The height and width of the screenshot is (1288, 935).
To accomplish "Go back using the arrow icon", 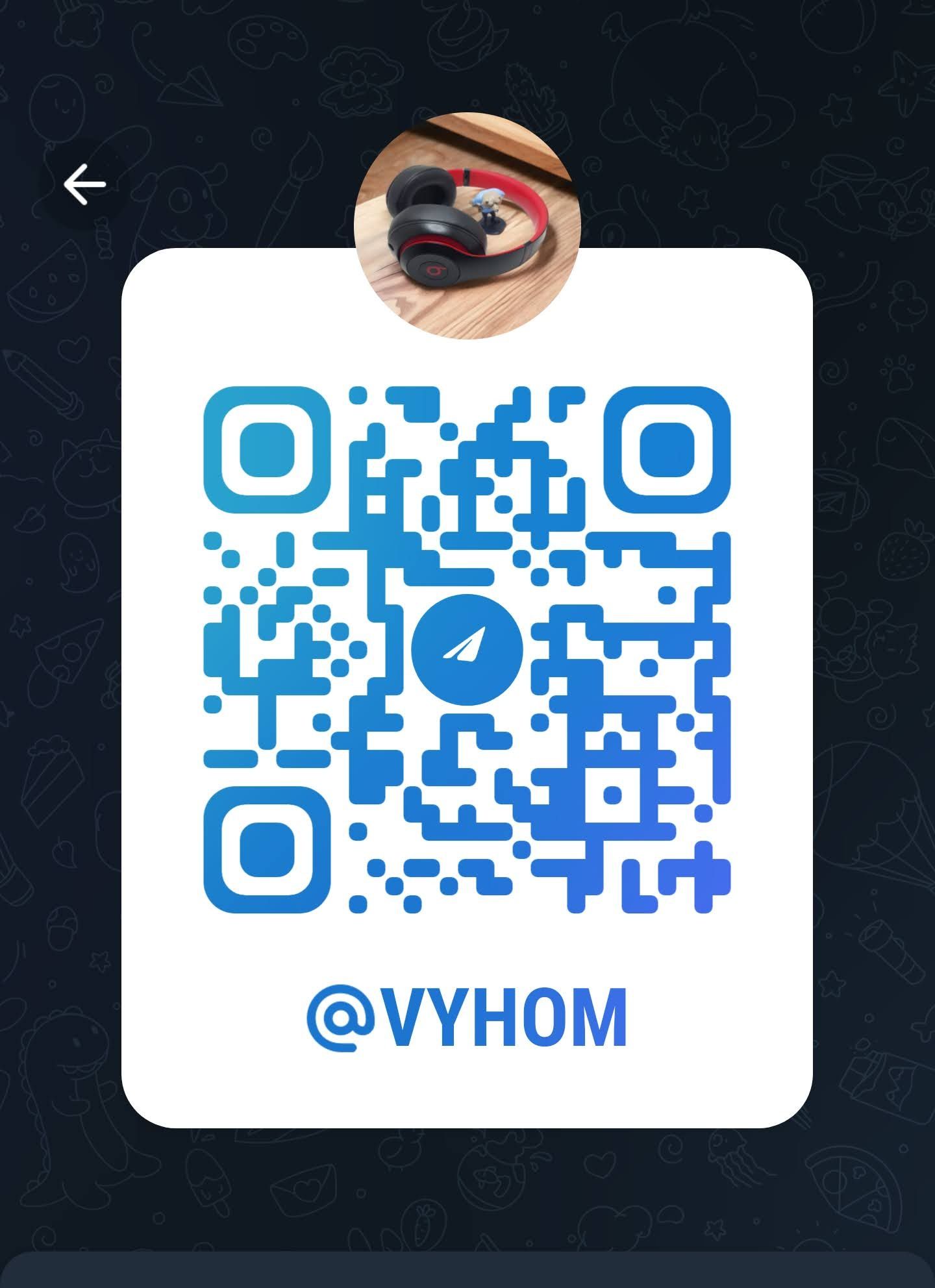I will coord(84,184).
